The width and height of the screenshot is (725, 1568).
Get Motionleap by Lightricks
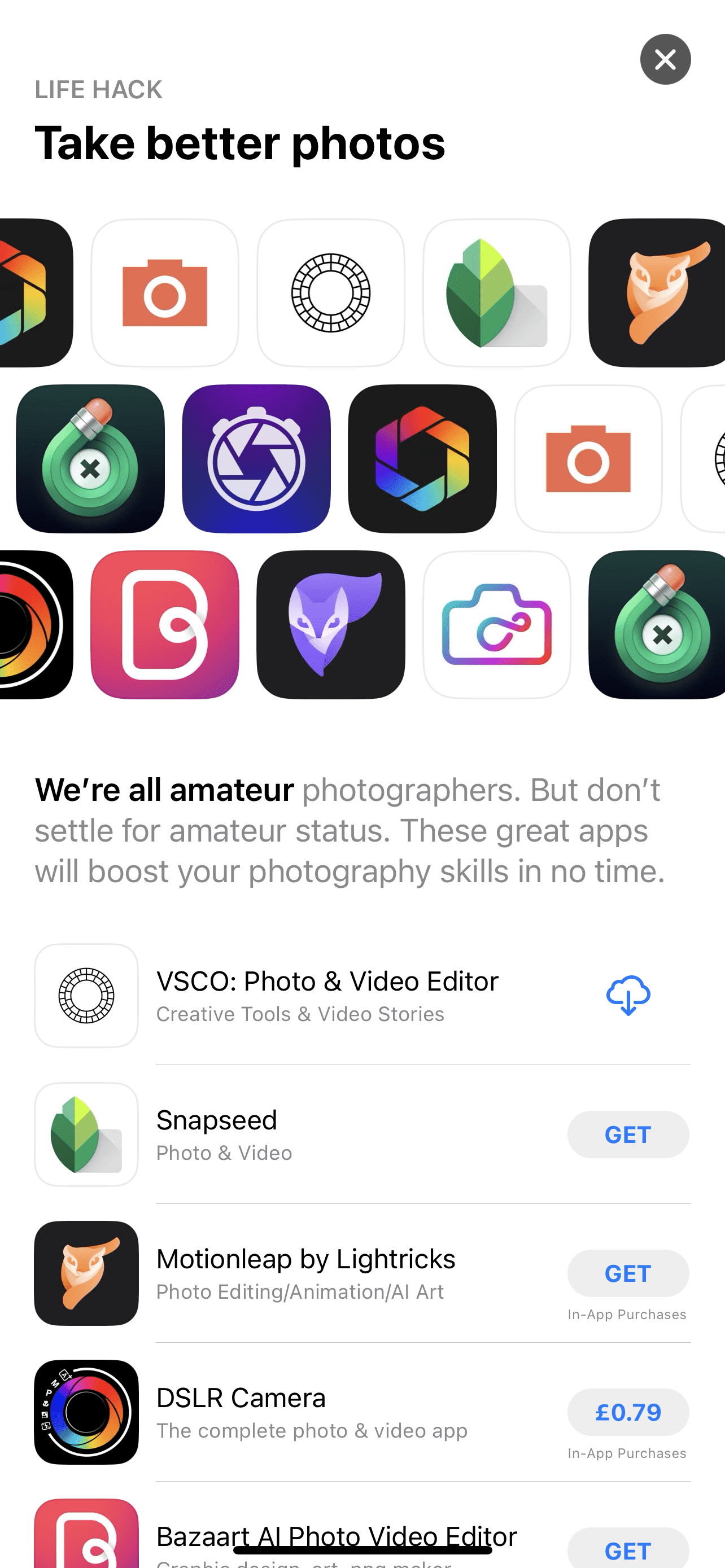tap(628, 1273)
